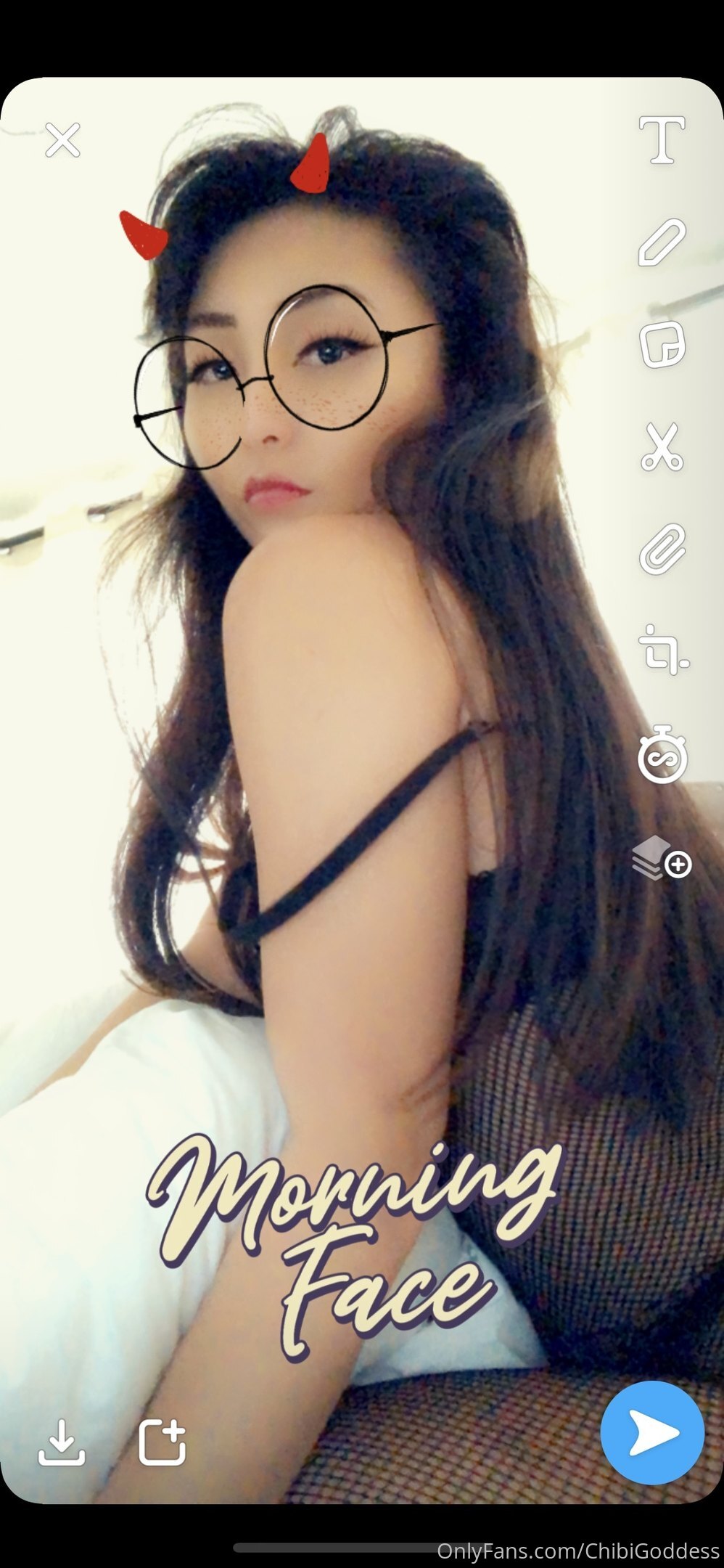Image resolution: width=724 pixels, height=1568 pixels.
Task: Tap the layers plus icon
Action: click(x=662, y=858)
